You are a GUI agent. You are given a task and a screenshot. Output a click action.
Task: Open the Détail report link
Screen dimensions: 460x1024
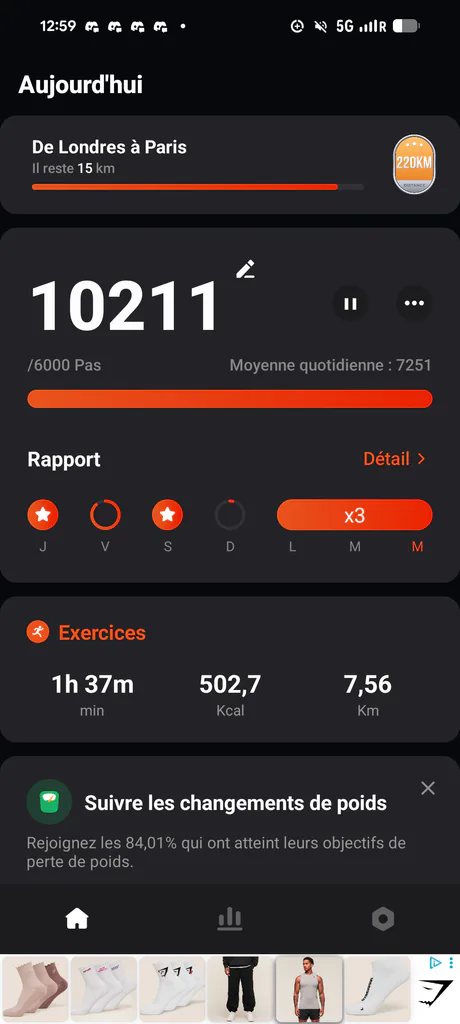click(x=395, y=459)
